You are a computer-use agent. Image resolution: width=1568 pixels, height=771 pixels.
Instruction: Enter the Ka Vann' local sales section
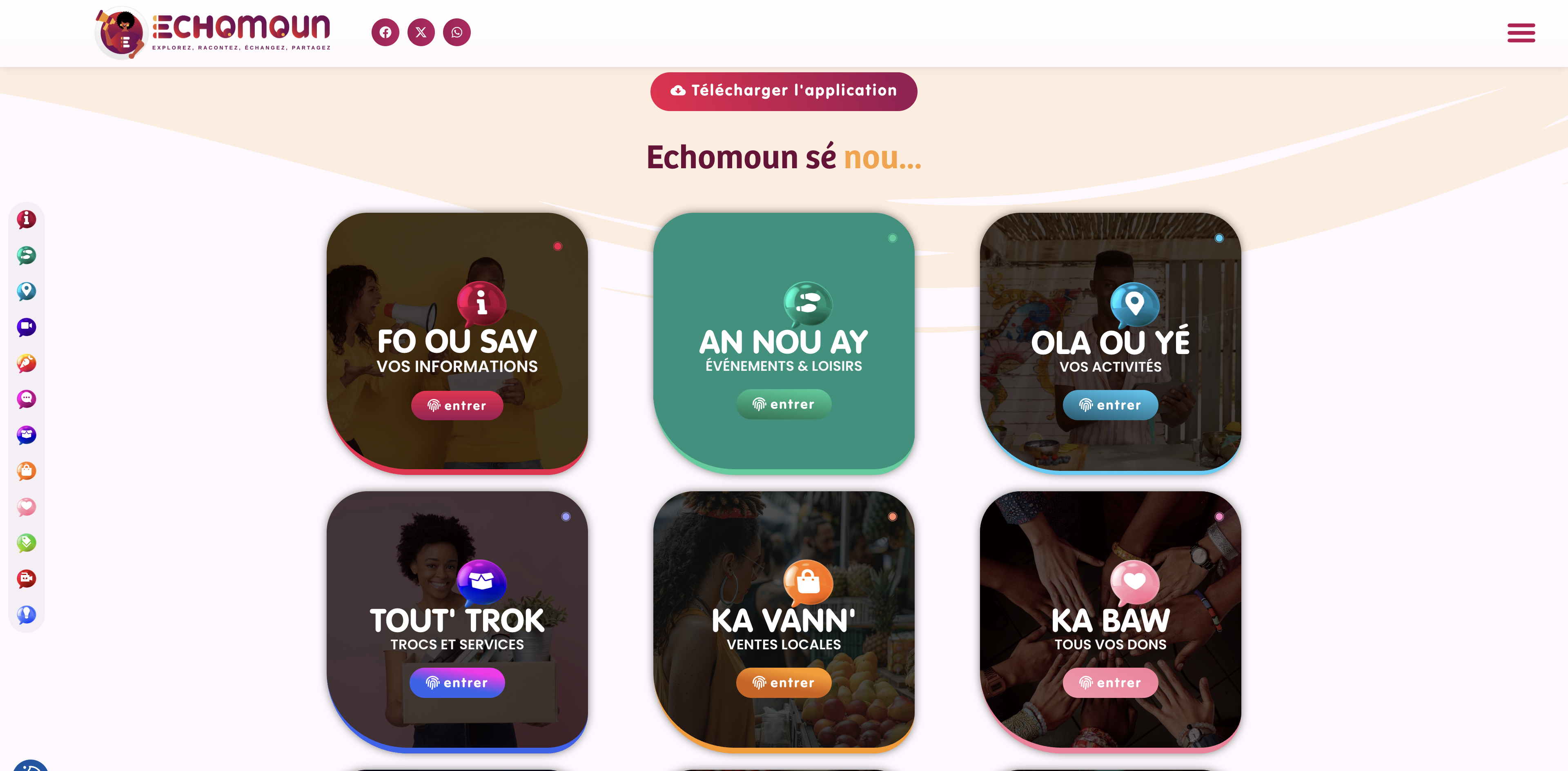point(784,683)
